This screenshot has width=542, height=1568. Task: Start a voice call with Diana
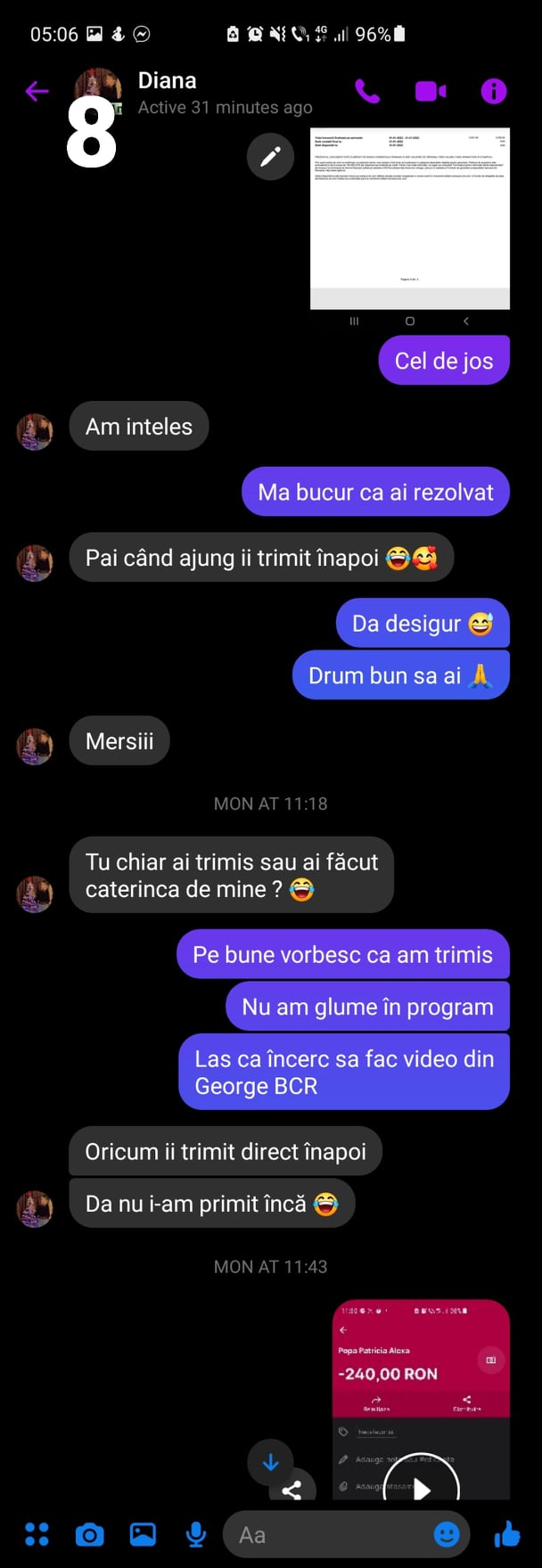(x=367, y=91)
